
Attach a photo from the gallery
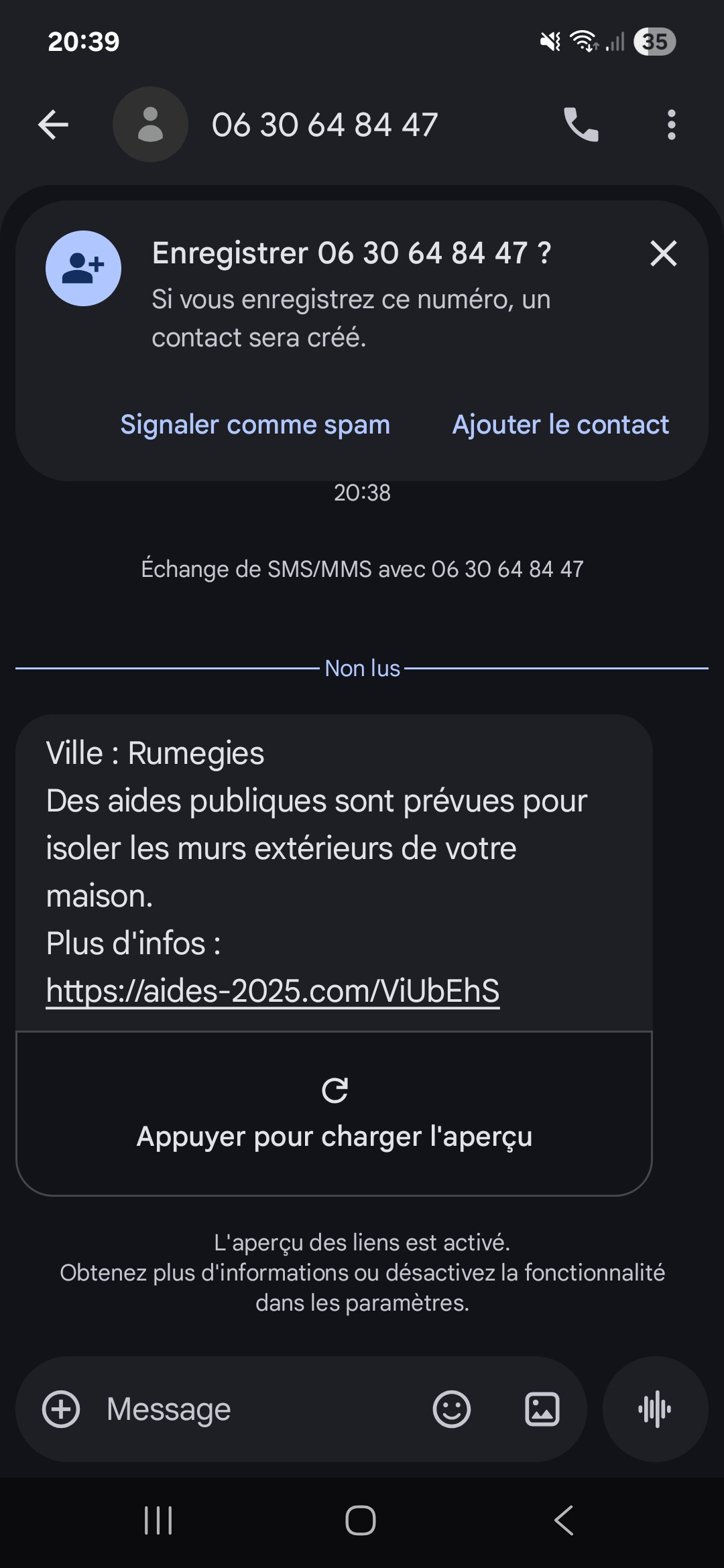[x=542, y=1409]
